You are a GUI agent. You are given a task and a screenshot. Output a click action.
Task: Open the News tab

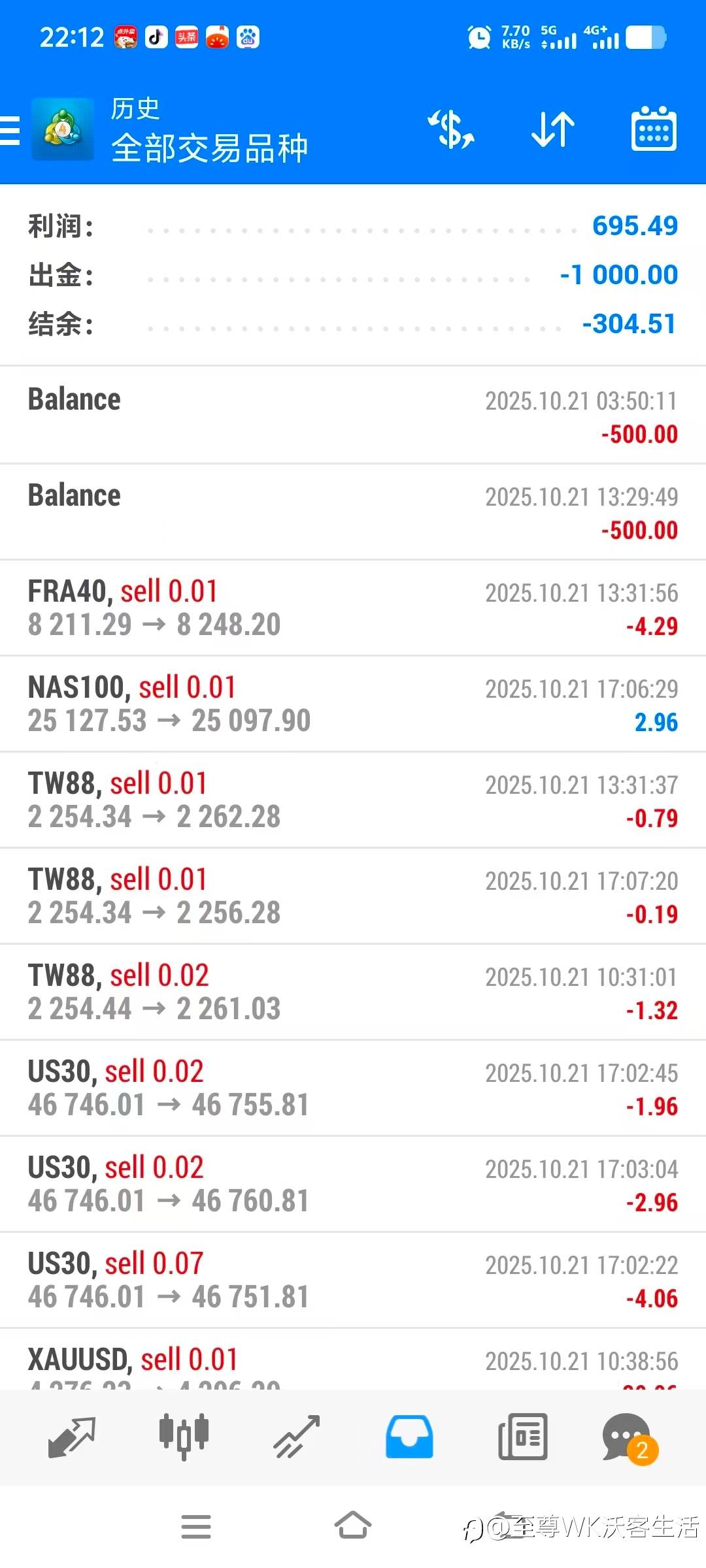(x=522, y=1437)
